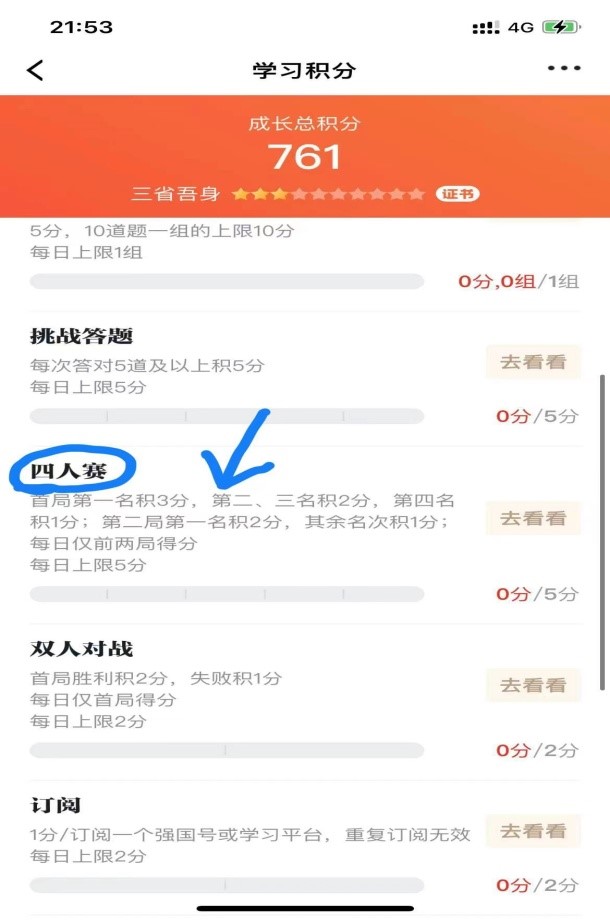
Task: Tap 去看看 for 双人对战
Action: click(533, 685)
